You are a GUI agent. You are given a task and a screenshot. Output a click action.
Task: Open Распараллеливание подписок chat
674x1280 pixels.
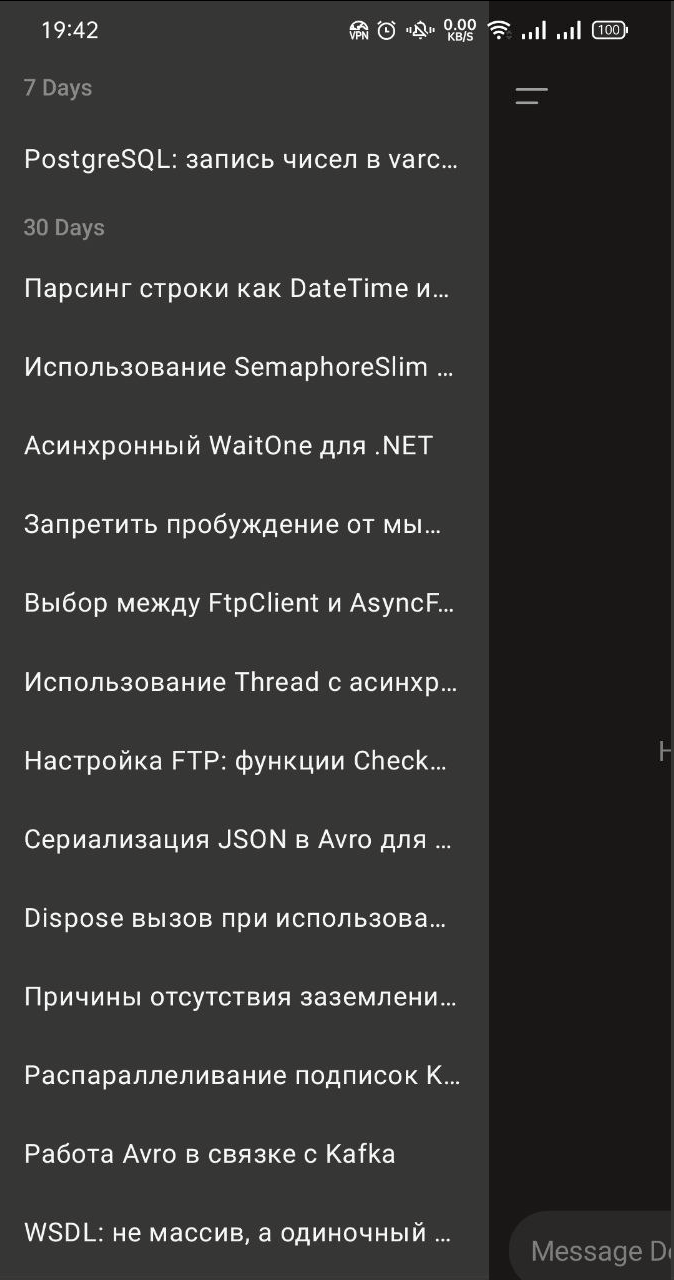click(244, 1076)
